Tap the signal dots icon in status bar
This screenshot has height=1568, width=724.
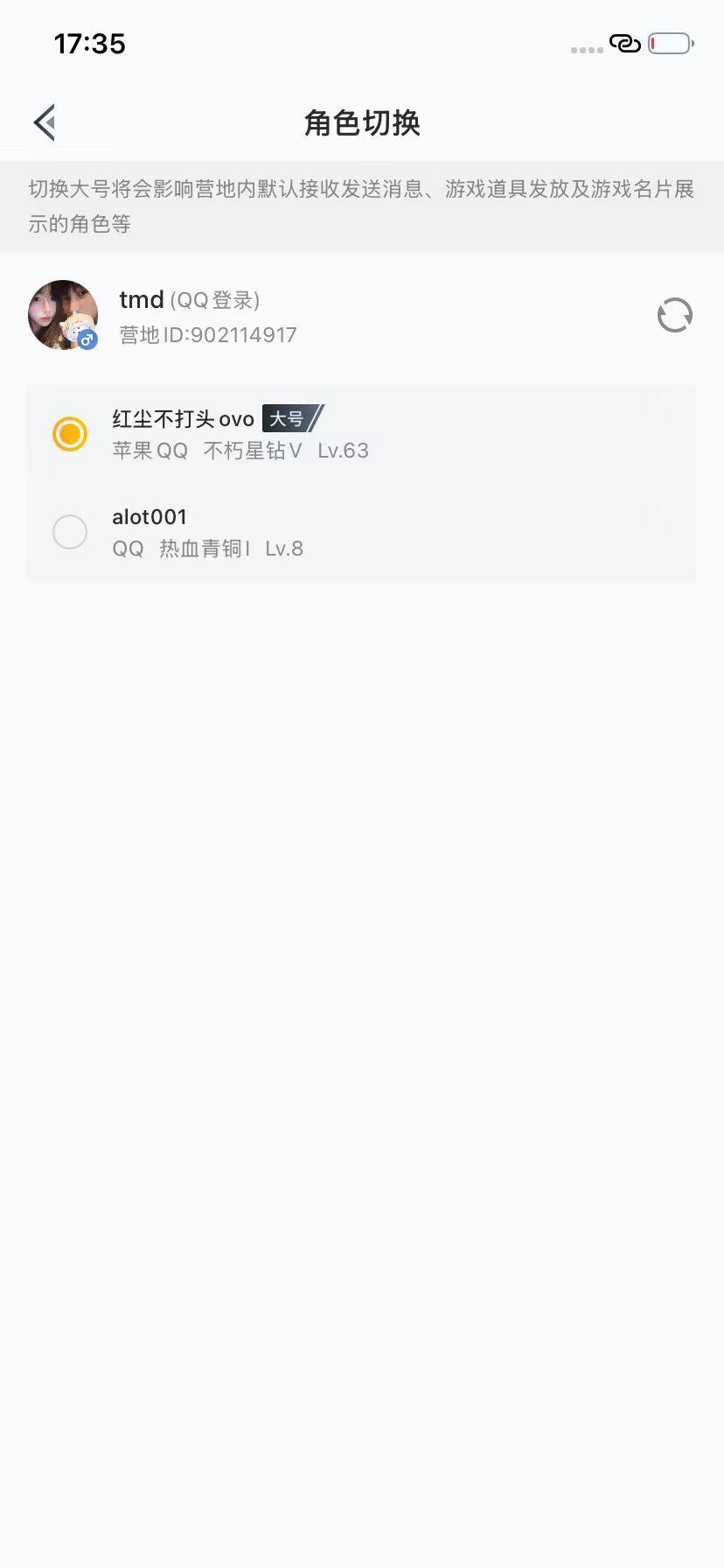pos(584,50)
